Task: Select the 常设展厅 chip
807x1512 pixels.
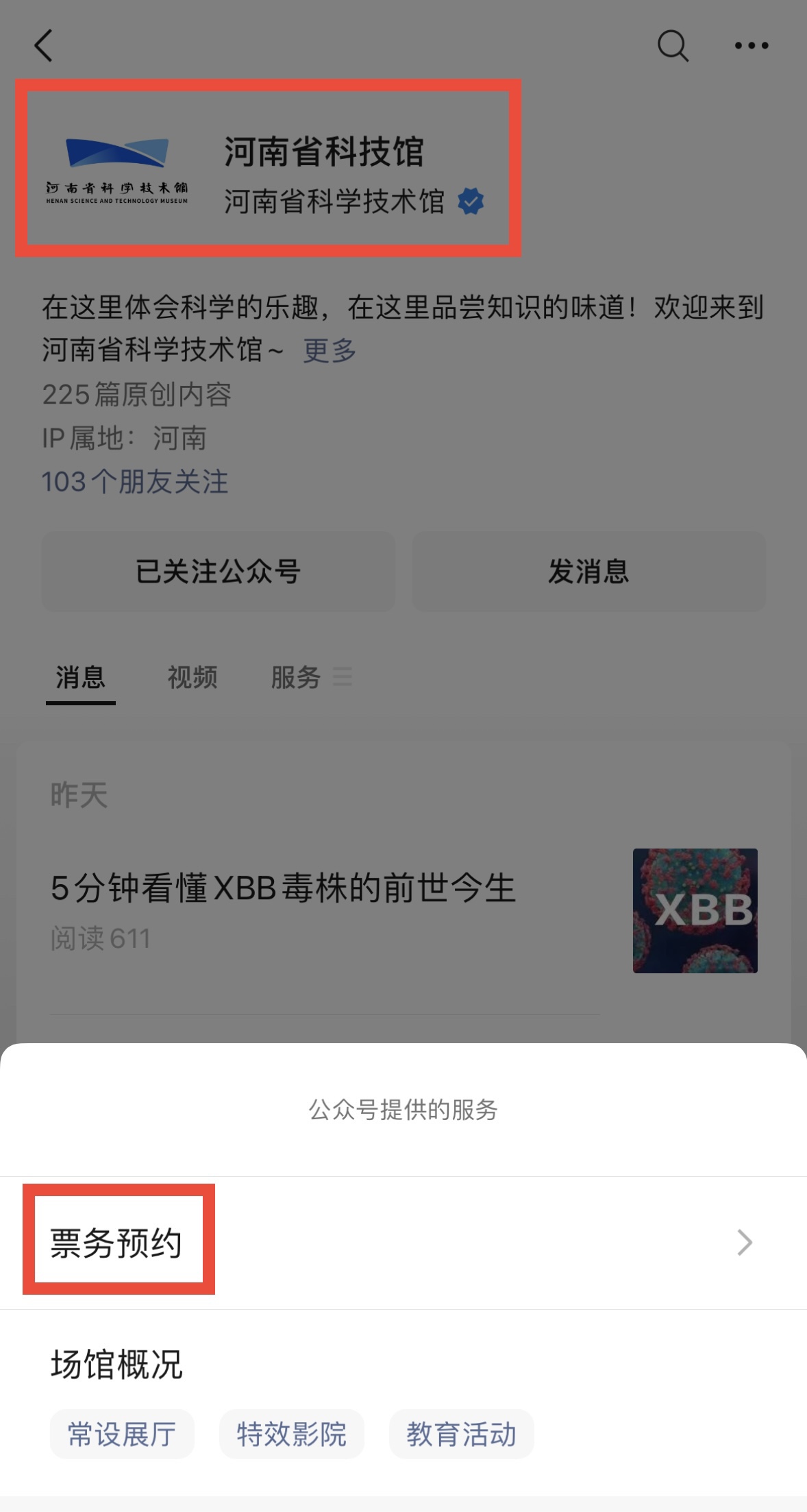Action: (122, 1434)
